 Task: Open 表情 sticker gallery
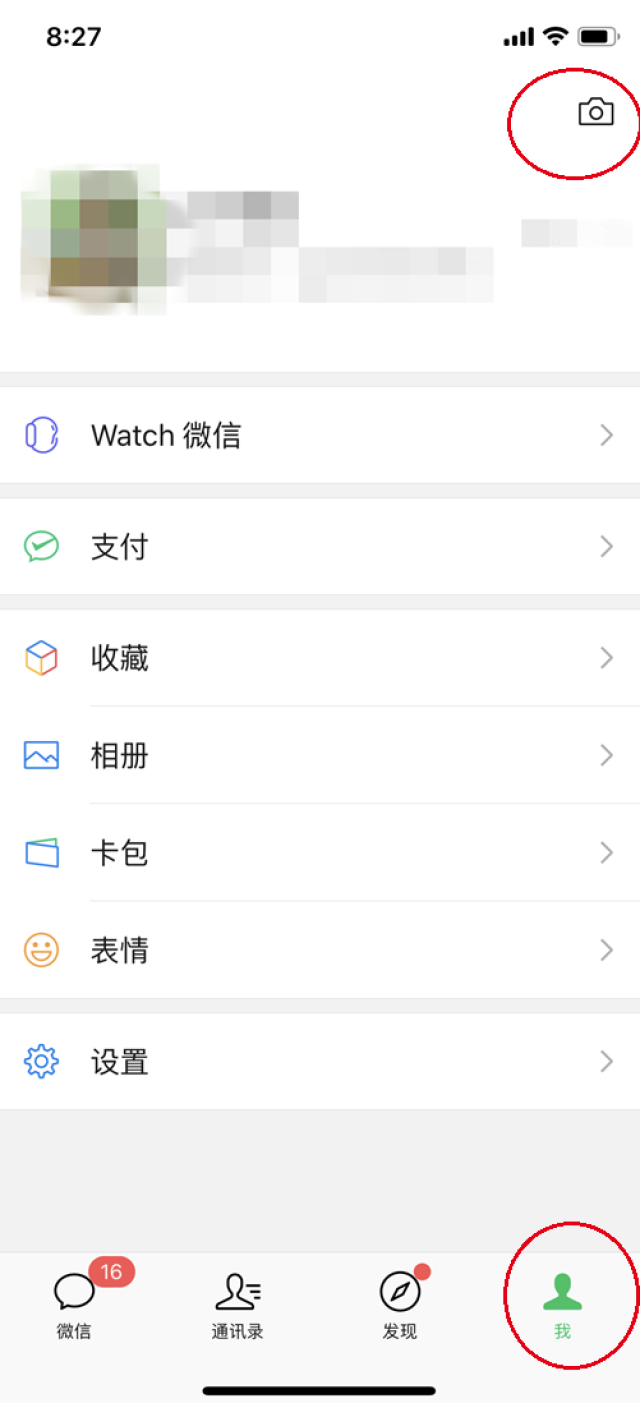coord(320,950)
